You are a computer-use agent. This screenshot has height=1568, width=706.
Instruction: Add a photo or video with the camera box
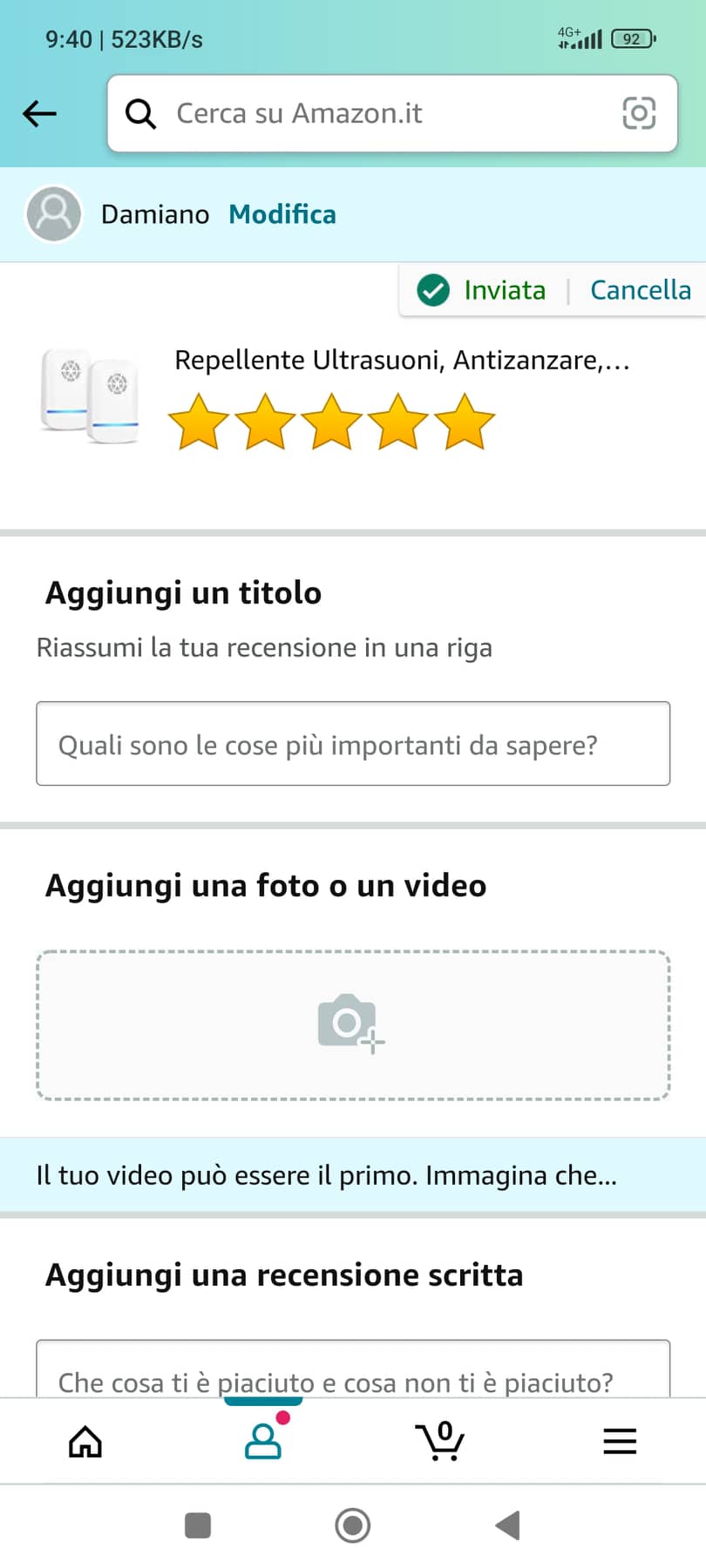tap(352, 1024)
